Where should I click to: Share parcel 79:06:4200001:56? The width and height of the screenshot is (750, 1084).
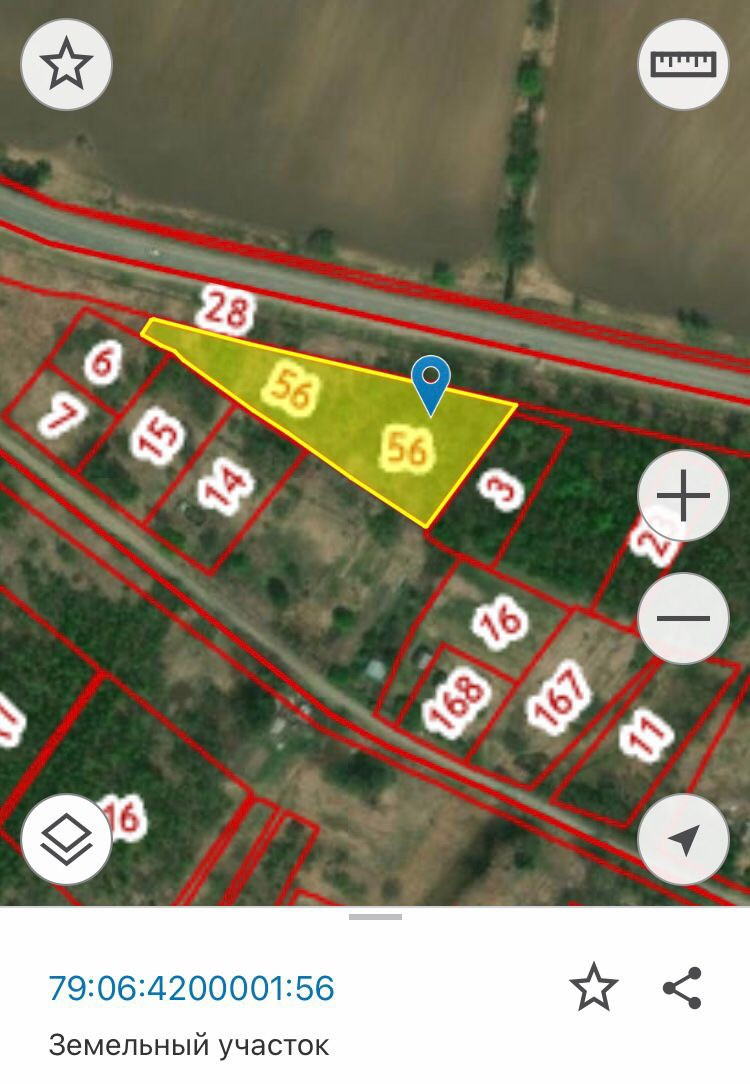coord(683,988)
